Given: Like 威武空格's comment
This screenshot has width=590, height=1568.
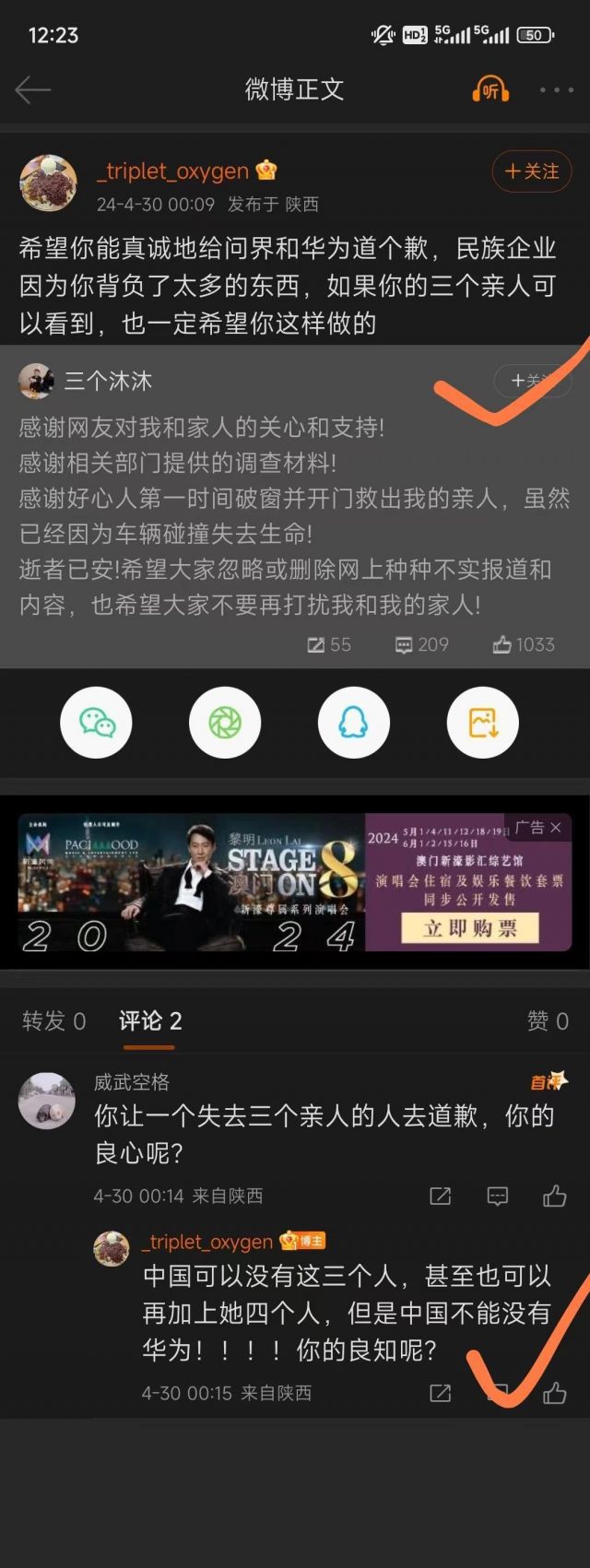Looking at the screenshot, I should coord(554,1197).
